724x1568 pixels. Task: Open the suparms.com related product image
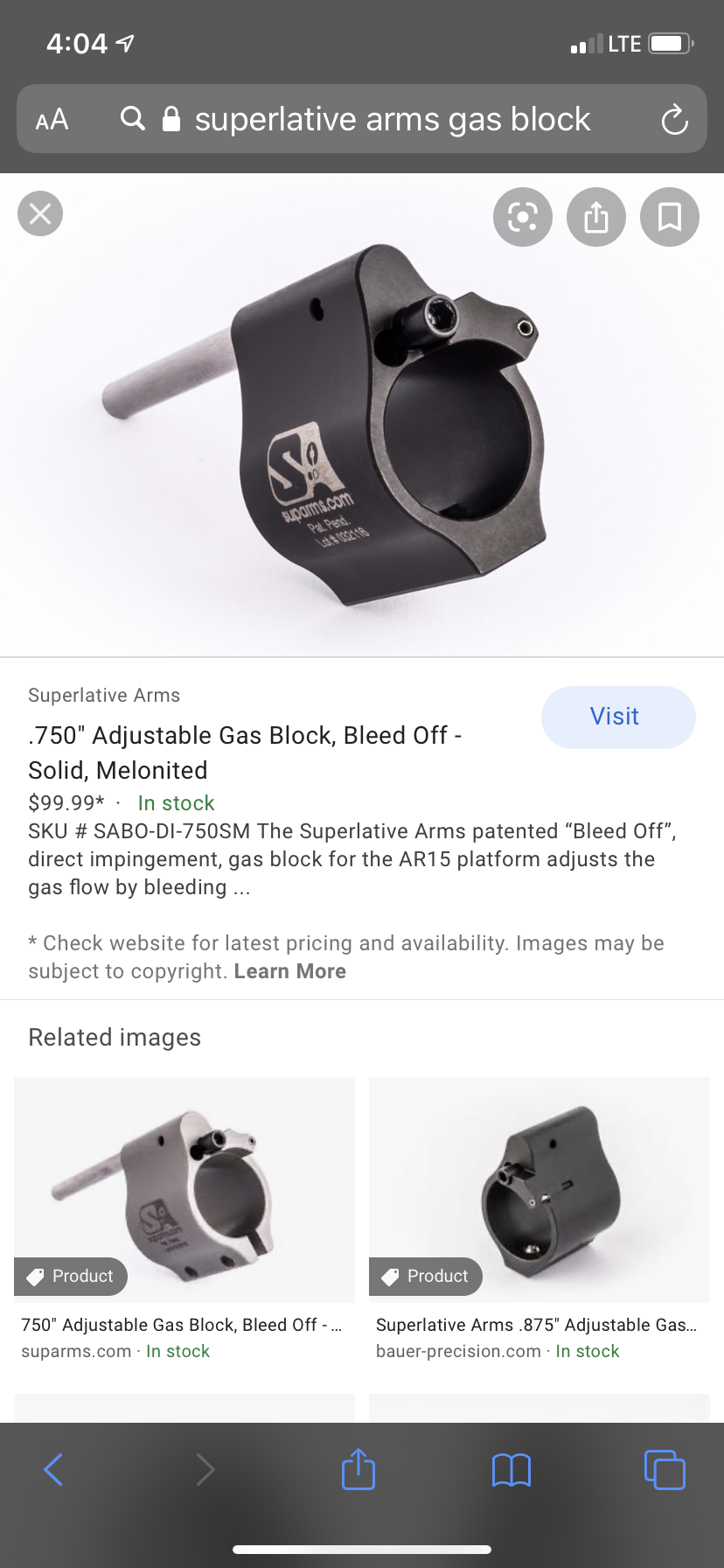(x=184, y=1190)
